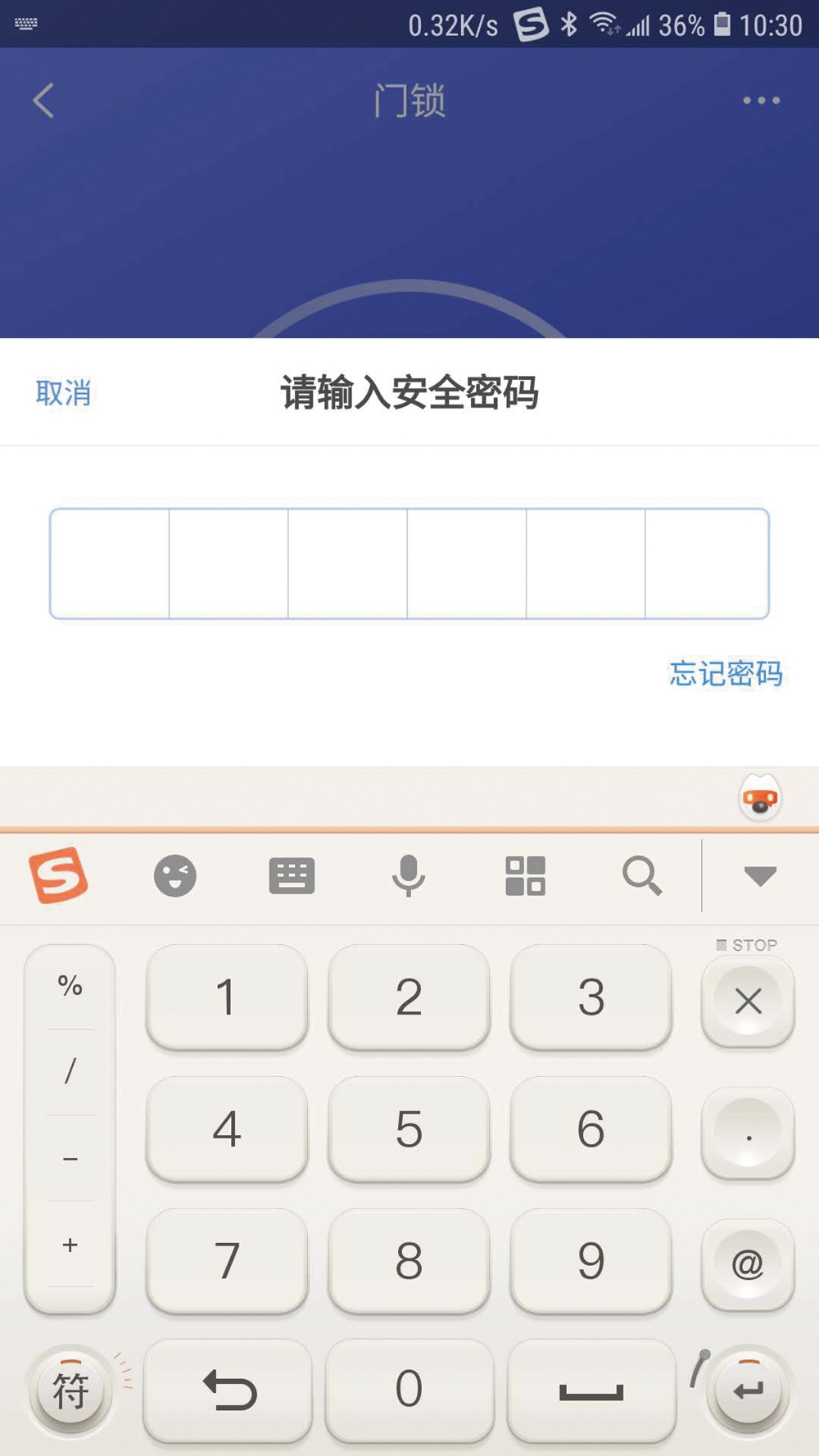Image resolution: width=819 pixels, height=1456 pixels.
Task: Start voice input with the microphone
Action: [408, 875]
